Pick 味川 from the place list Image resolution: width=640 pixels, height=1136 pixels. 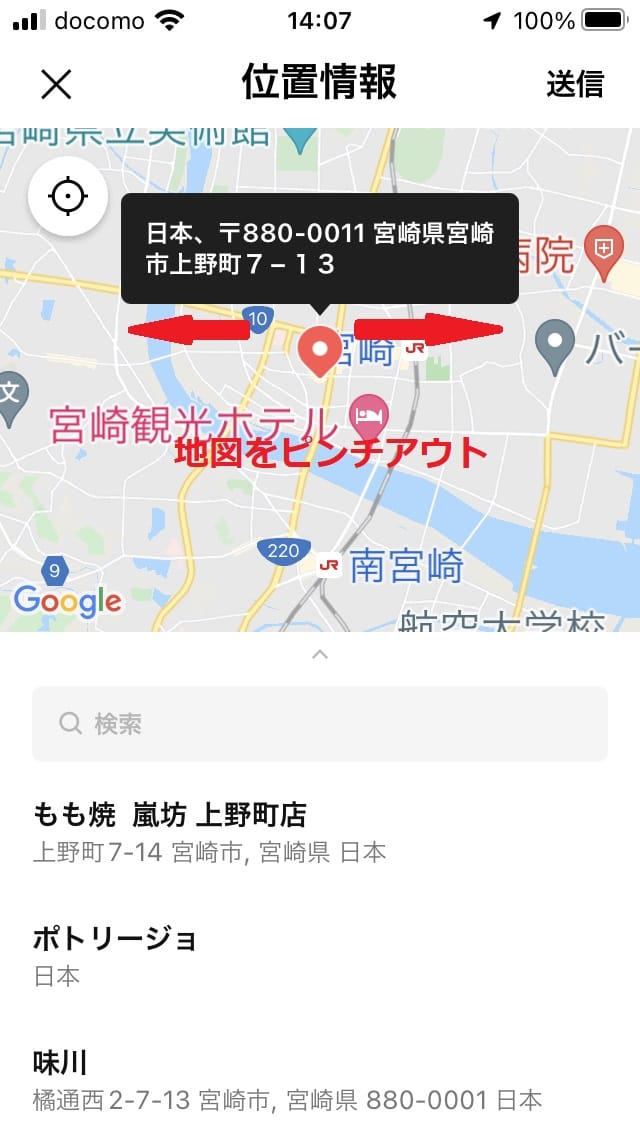pyautogui.click(x=287, y=1080)
